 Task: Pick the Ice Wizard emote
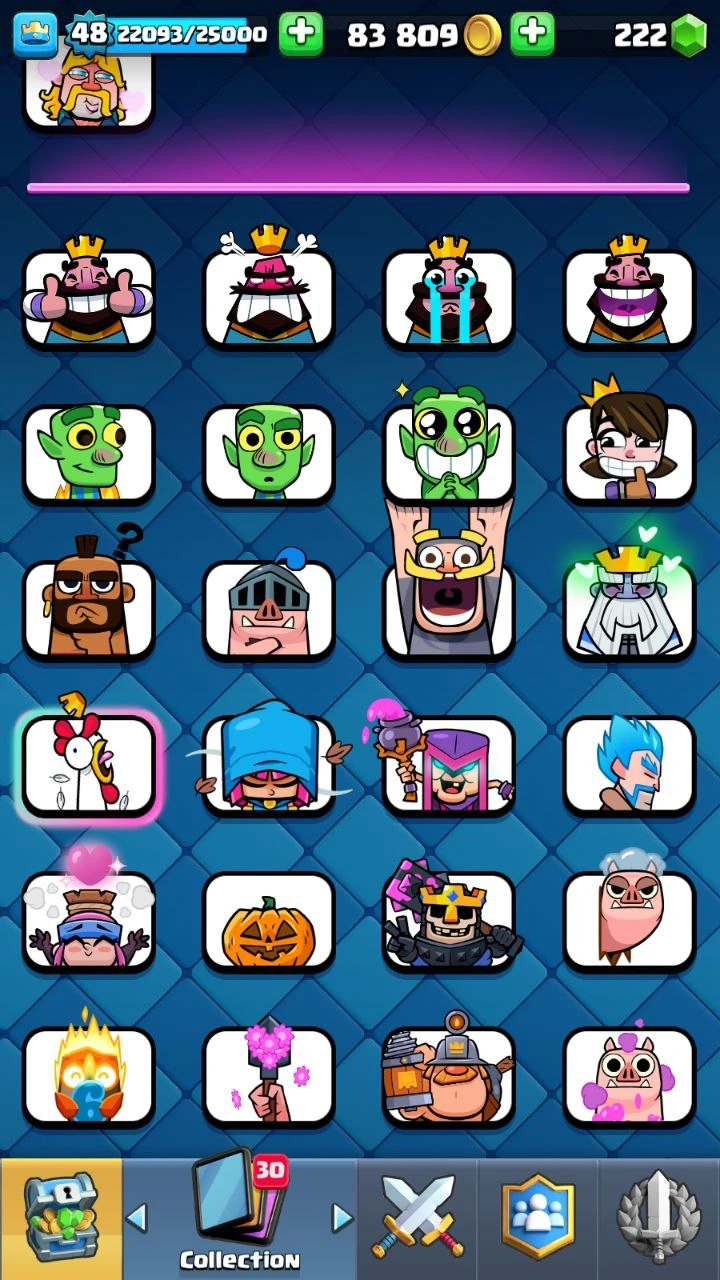(x=629, y=765)
